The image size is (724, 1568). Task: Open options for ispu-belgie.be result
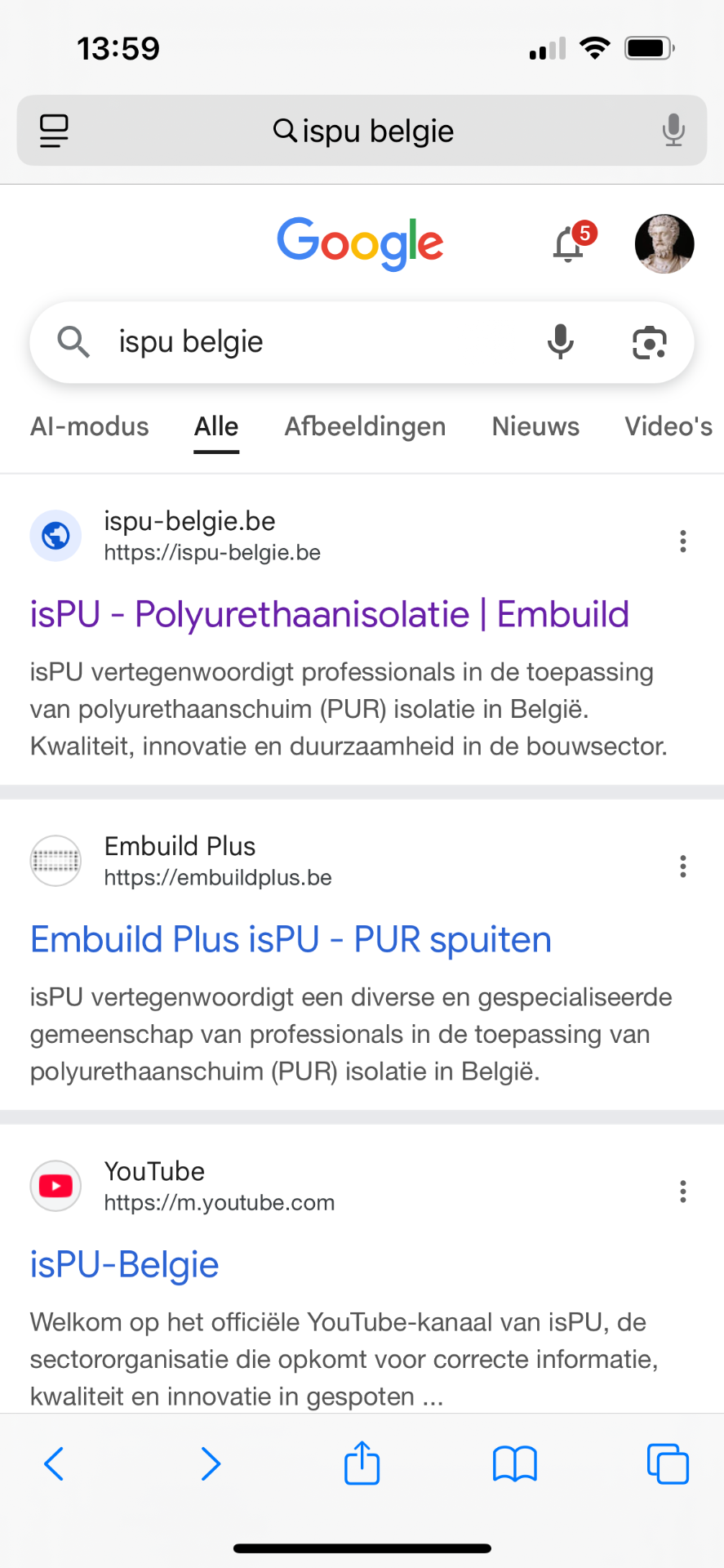tap(683, 541)
